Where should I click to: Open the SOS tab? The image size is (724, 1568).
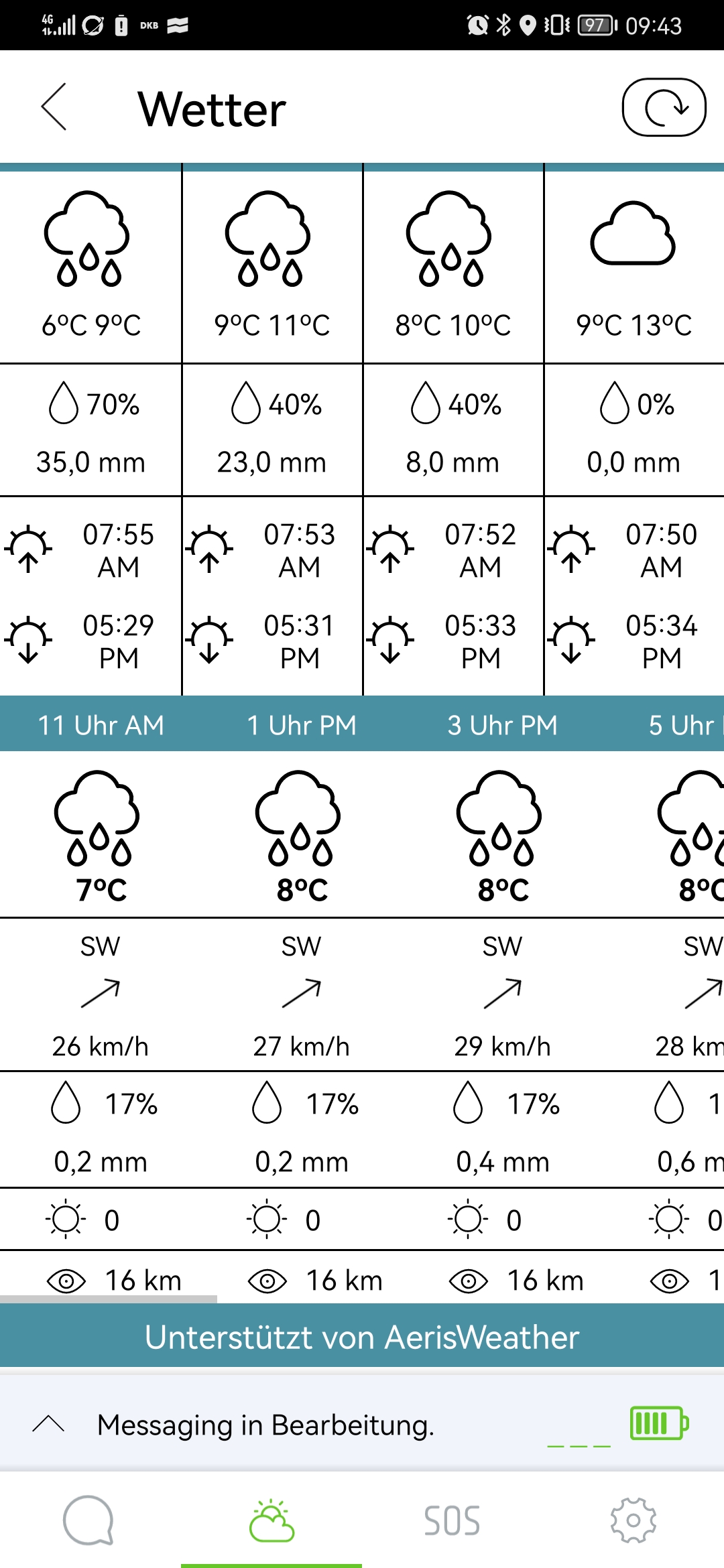[x=452, y=1520]
